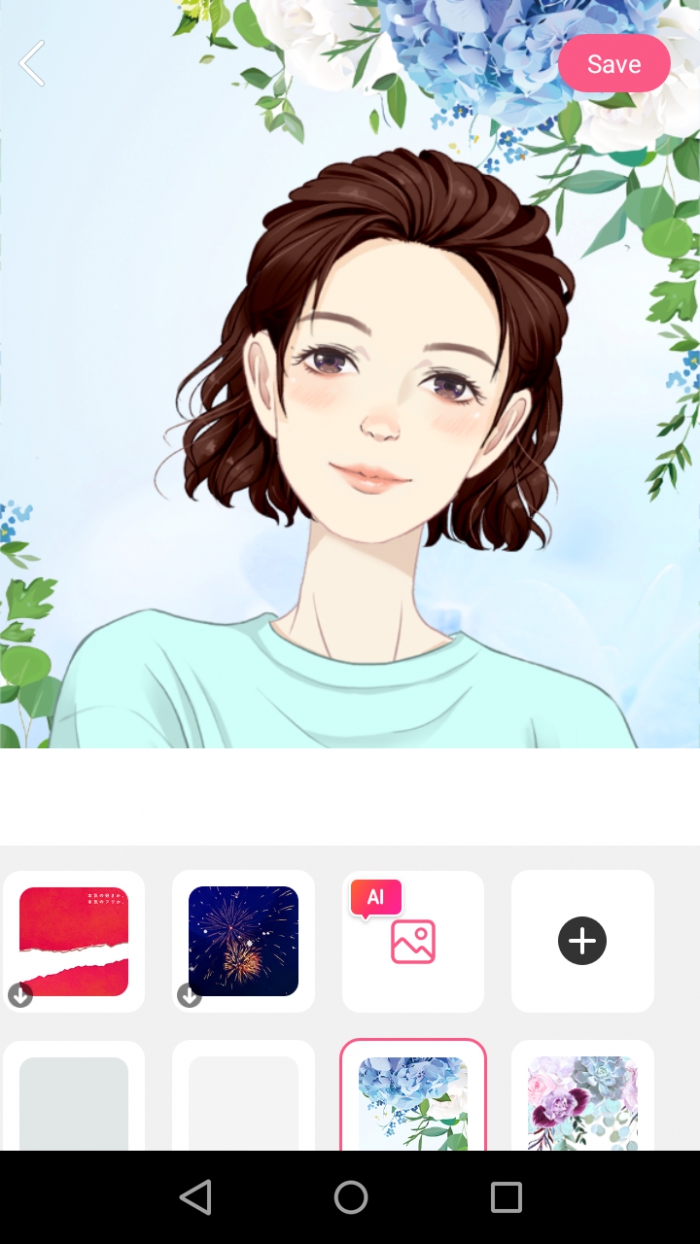Select the plain gray background

74,1100
